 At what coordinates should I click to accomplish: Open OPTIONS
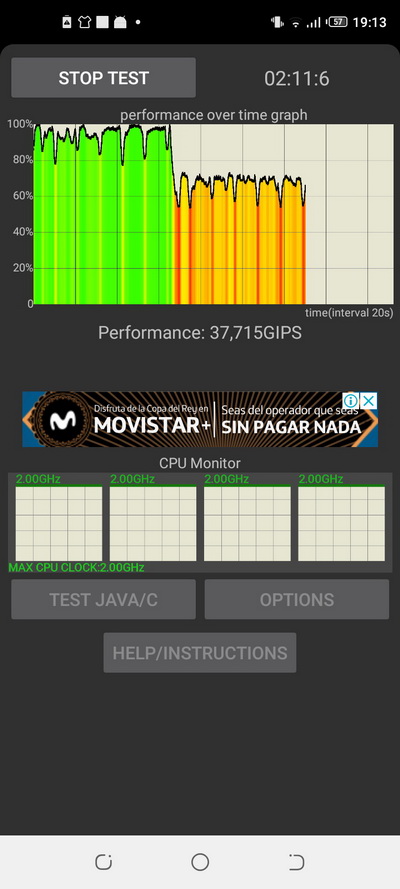coord(296,599)
